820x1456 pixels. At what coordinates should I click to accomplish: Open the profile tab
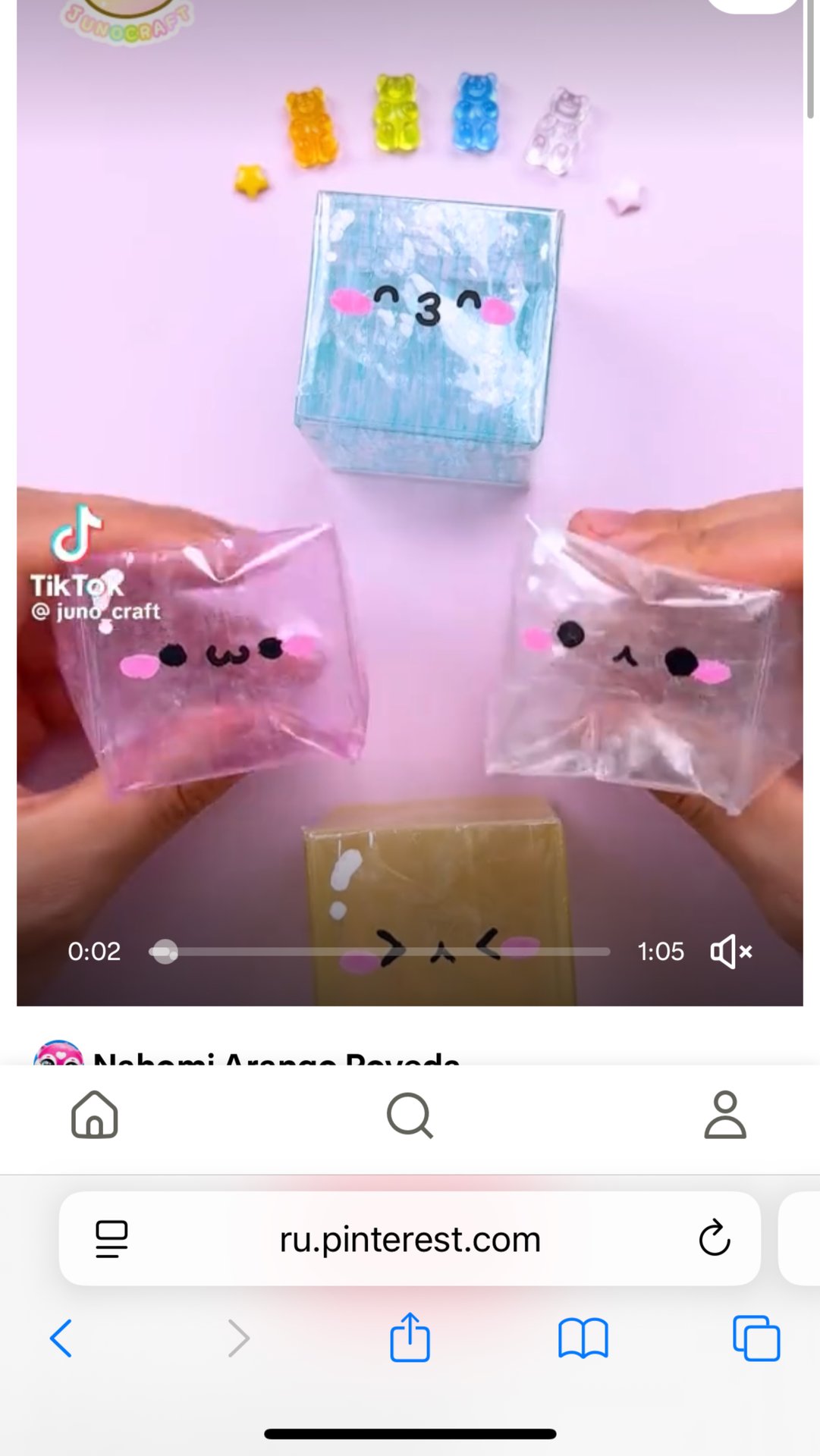[x=725, y=1115]
